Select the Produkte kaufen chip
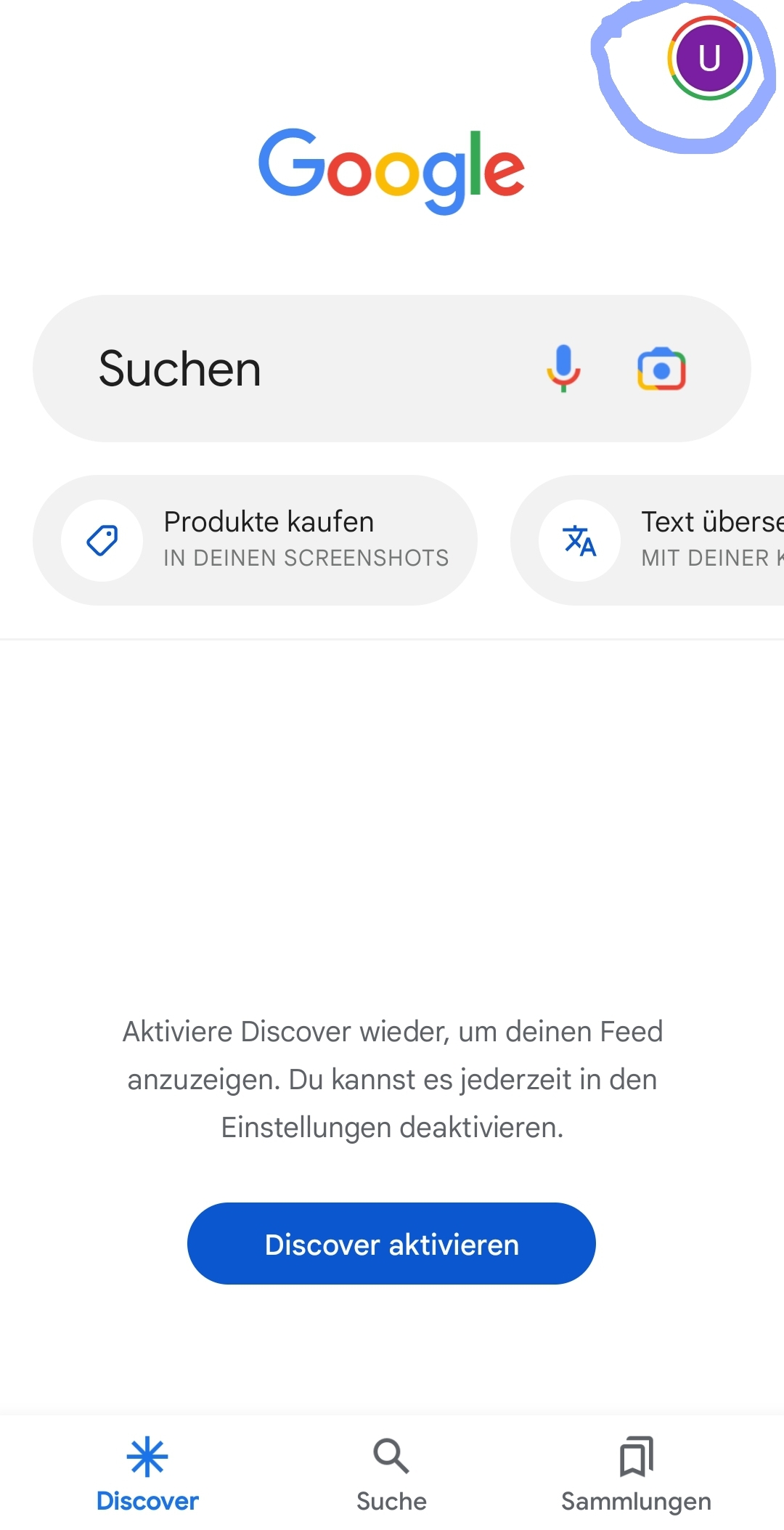Screen dimensions: 784x1530 (255, 540)
